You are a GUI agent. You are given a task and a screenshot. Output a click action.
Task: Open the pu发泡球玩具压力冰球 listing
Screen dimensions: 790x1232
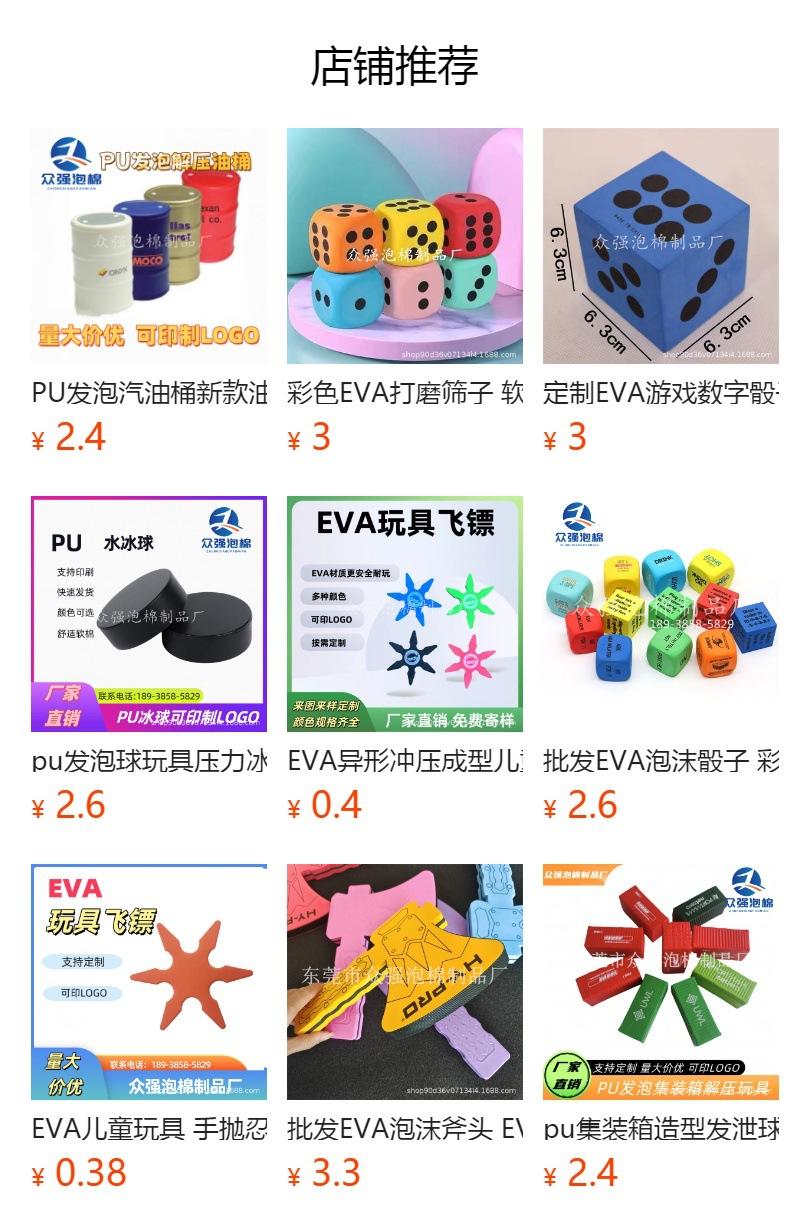tap(149, 614)
